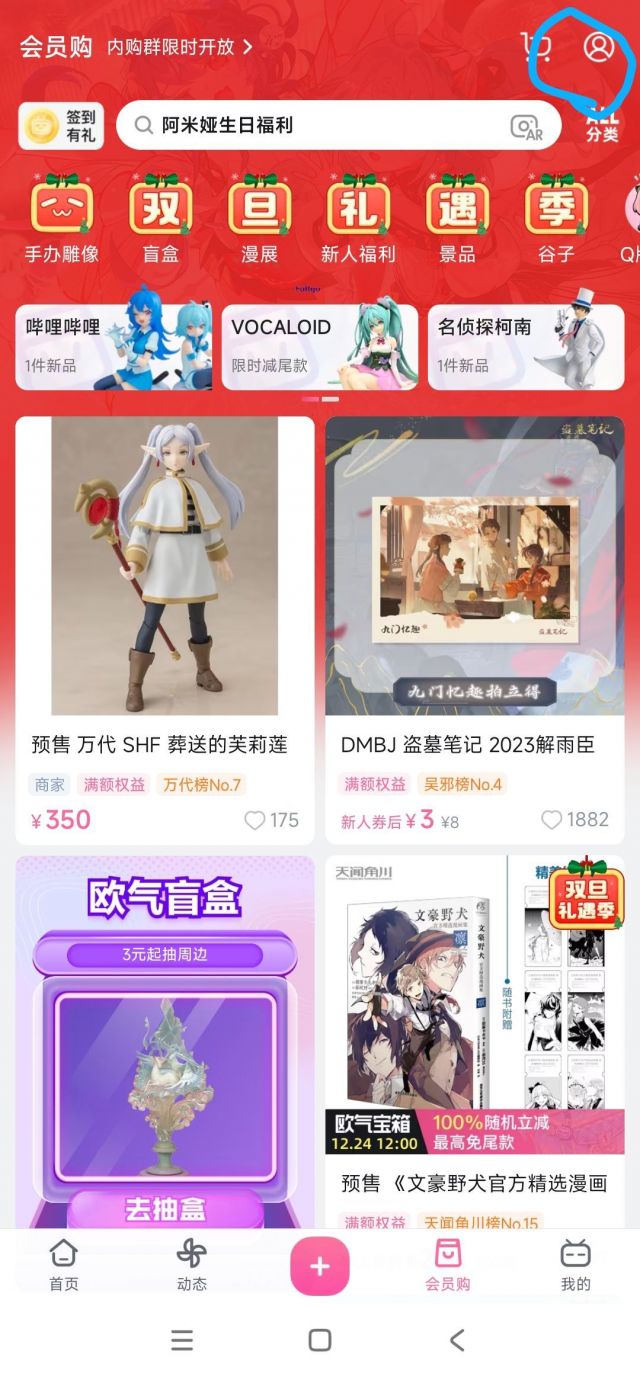The height and width of the screenshot is (1377, 640).
Task: Open the 签到有礼 check-in button
Action: click(61, 125)
